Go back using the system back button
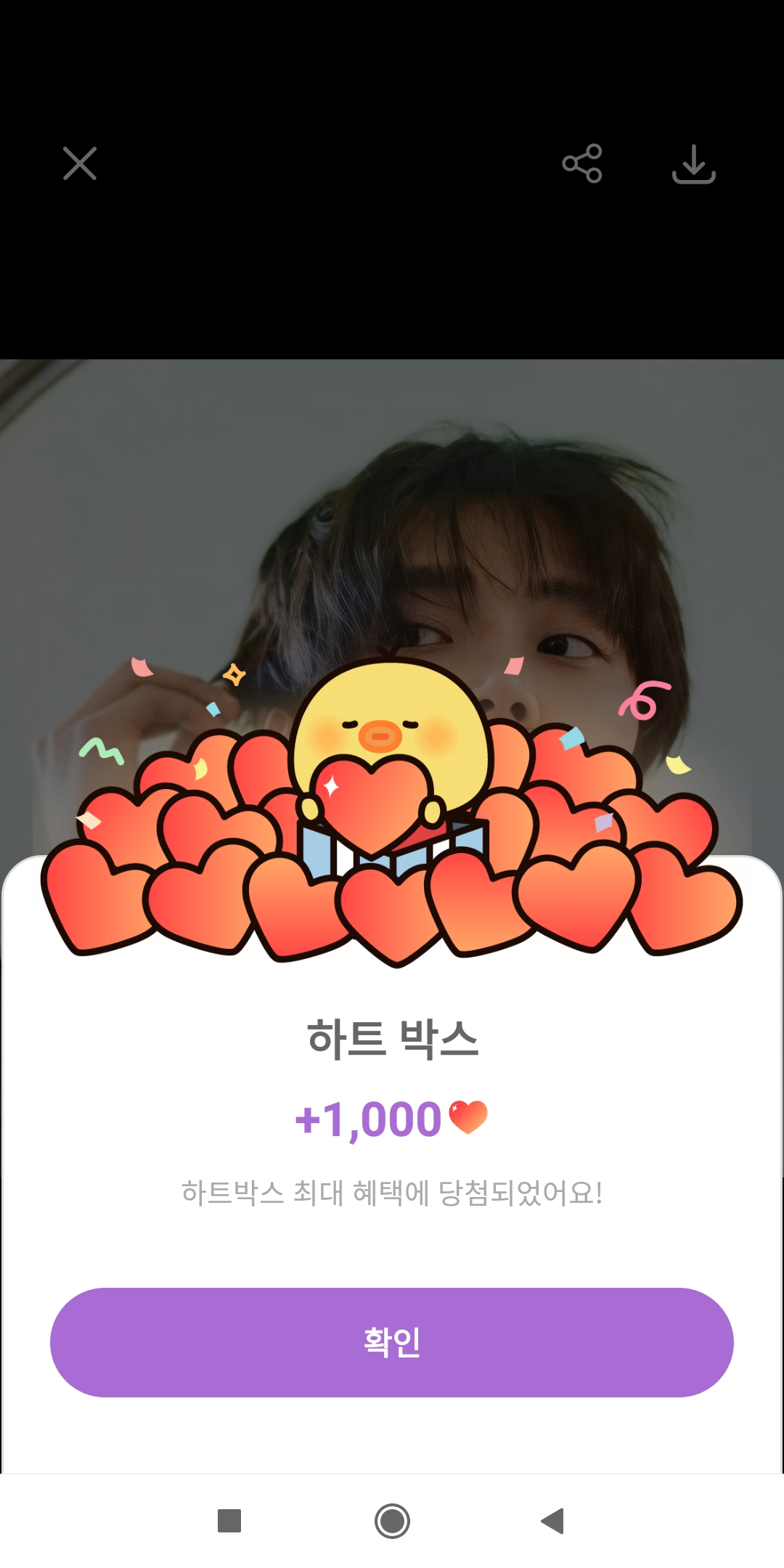 tap(553, 1521)
